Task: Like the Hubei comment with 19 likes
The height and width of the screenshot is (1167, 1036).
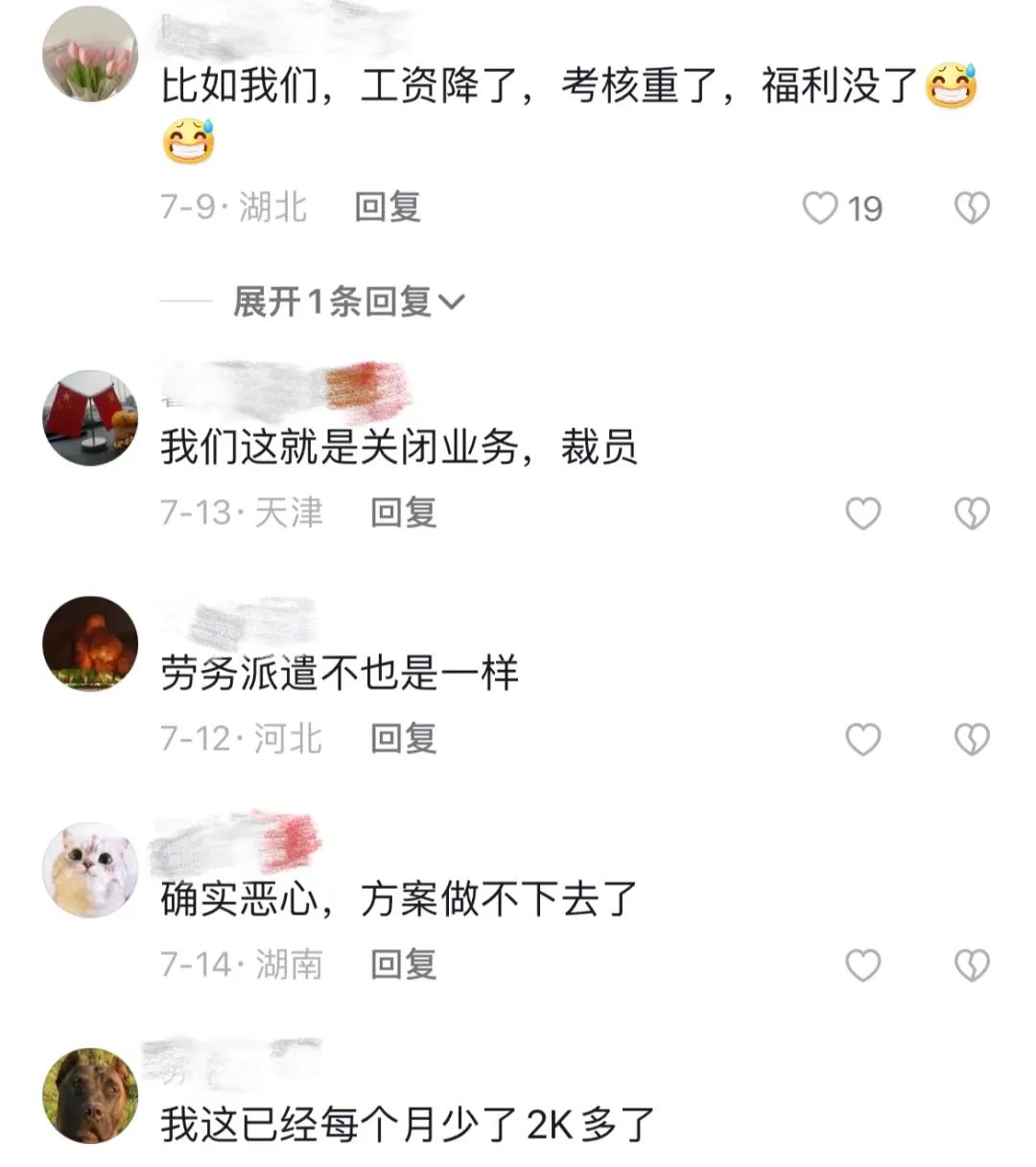Action: coord(820,207)
